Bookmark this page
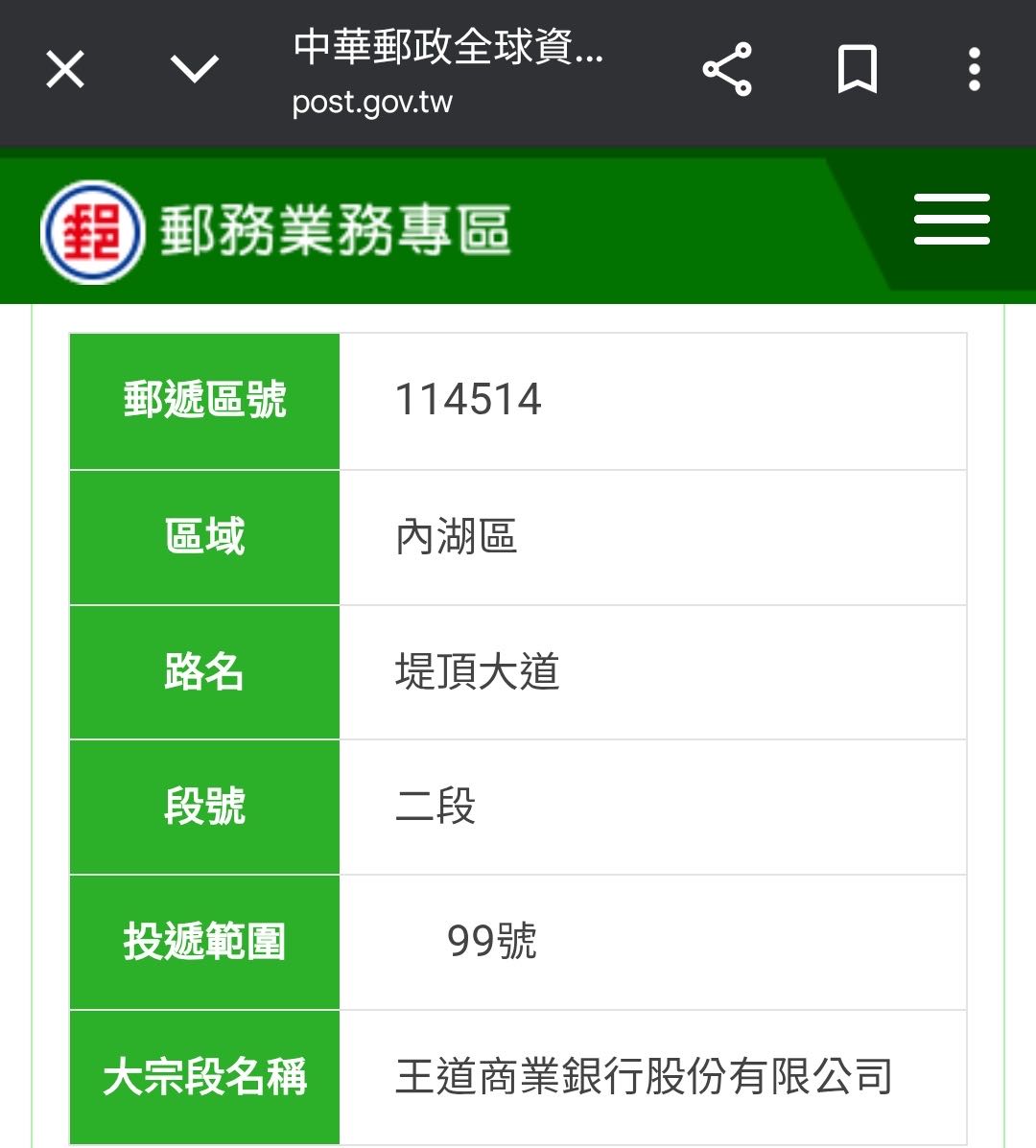 tap(857, 70)
